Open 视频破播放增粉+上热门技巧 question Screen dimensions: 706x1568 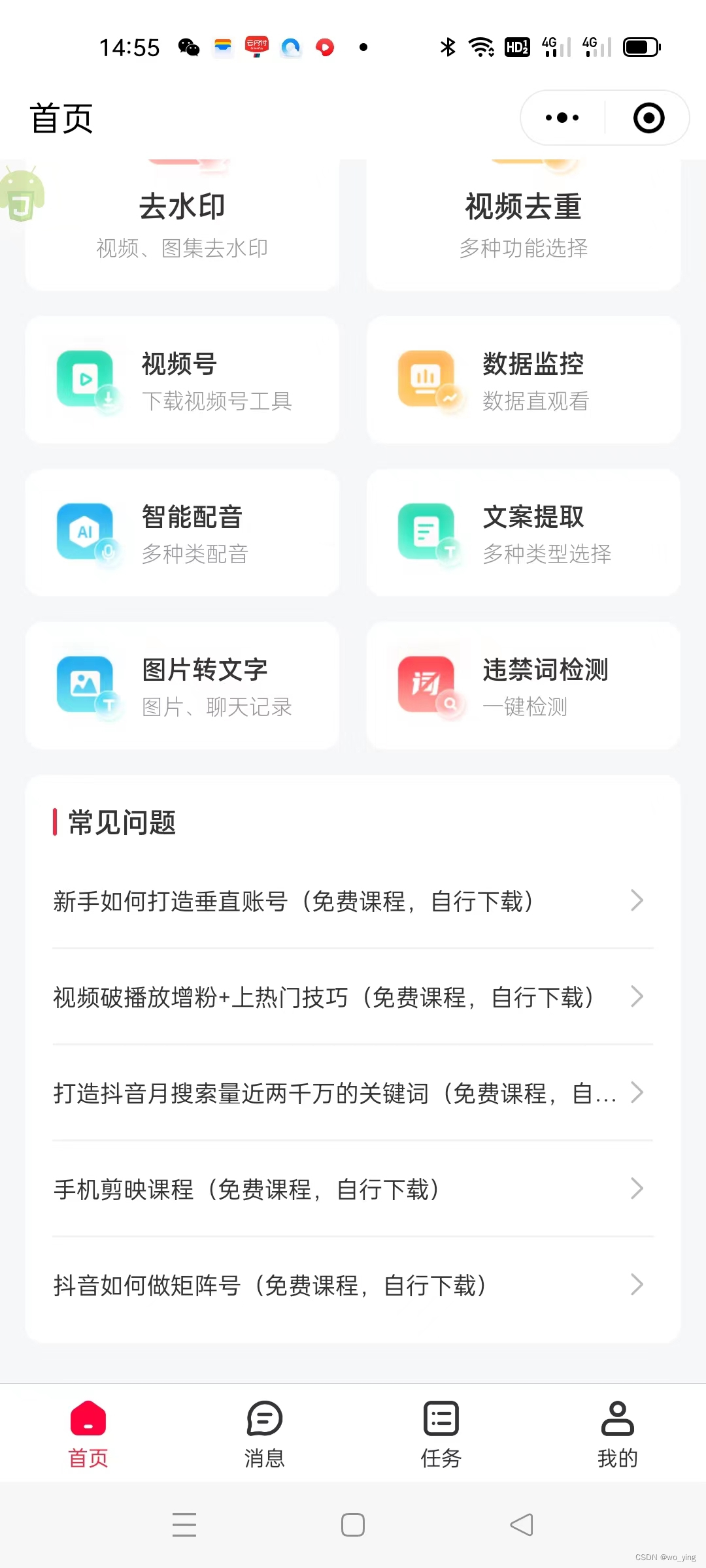click(x=353, y=997)
